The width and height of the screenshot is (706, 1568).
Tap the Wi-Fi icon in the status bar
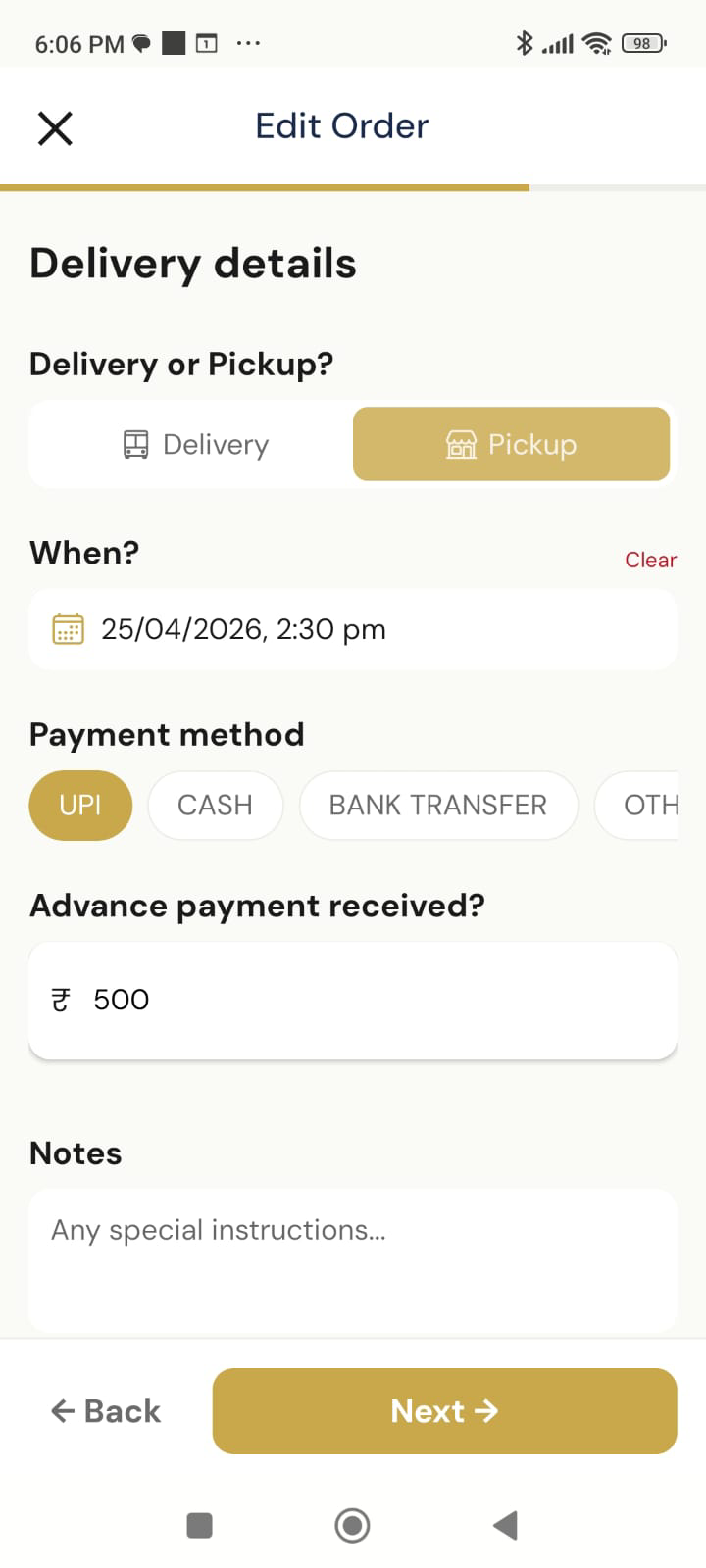coord(596,43)
